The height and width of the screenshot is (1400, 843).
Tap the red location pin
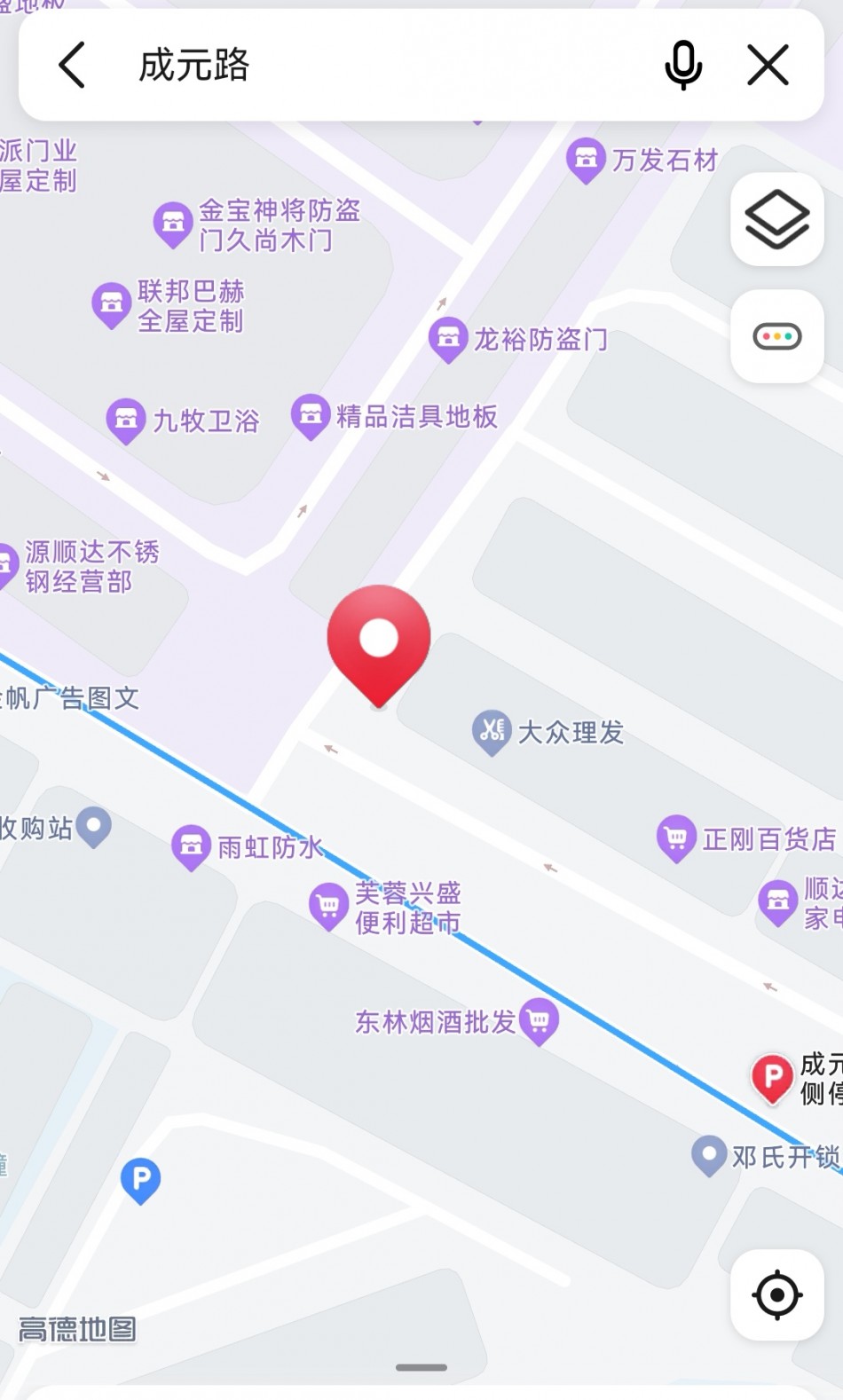point(379,645)
